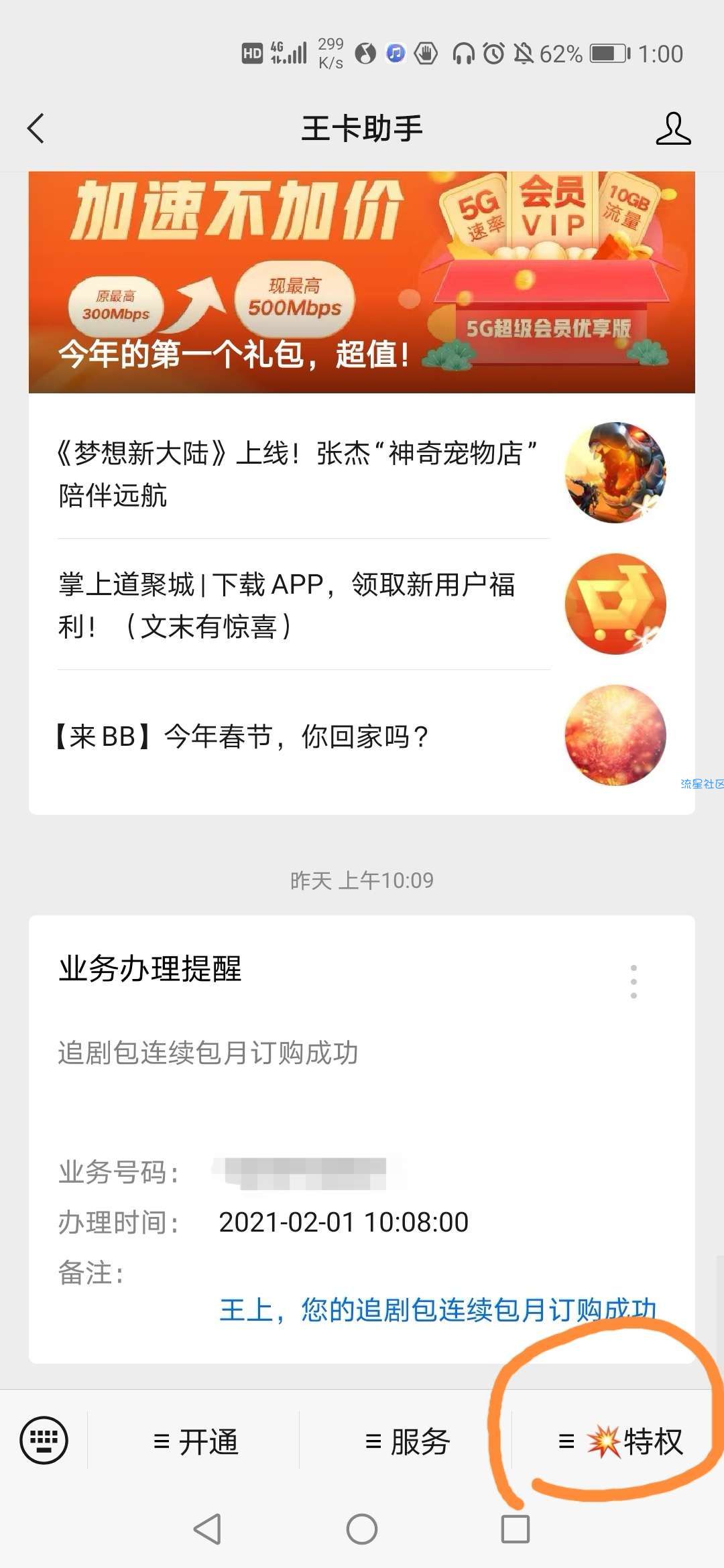This screenshot has height=1568, width=724.
Task: Go back from 王卡助手 chat
Action: [x=36, y=128]
